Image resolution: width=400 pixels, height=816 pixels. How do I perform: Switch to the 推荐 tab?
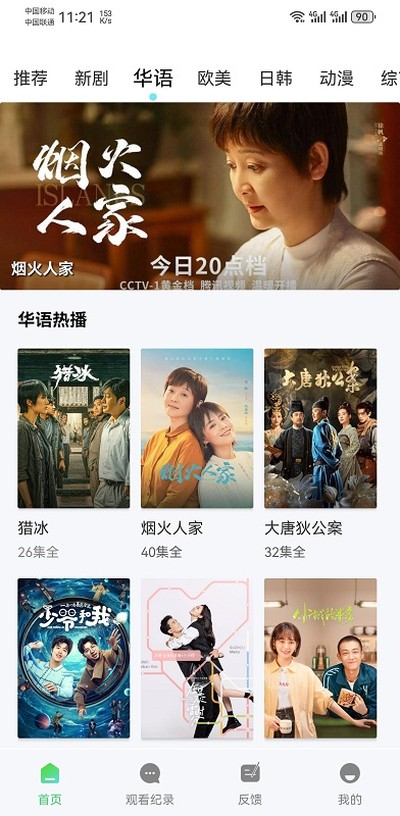(31, 79)
